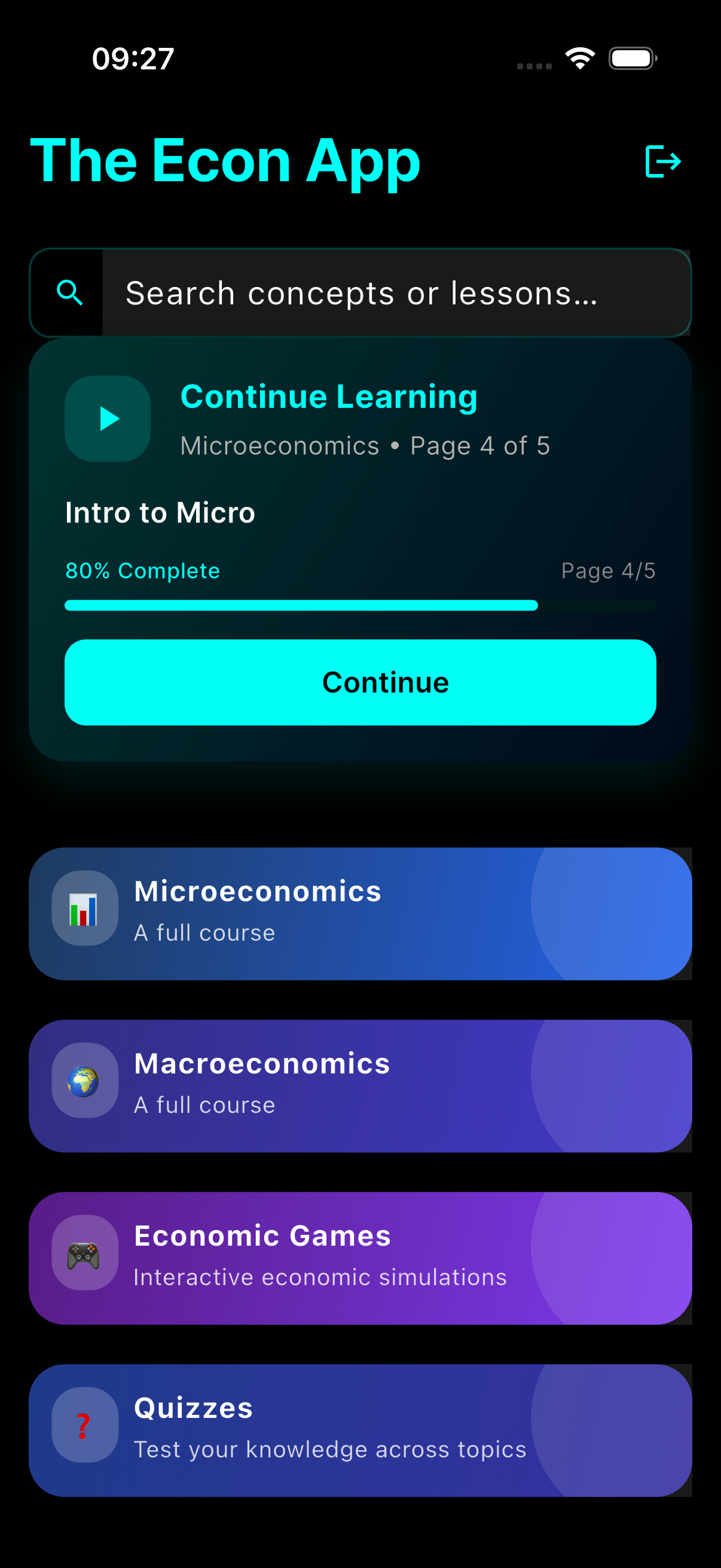
Task: Open the Microeconomics course card
Action: click(360, 913)
